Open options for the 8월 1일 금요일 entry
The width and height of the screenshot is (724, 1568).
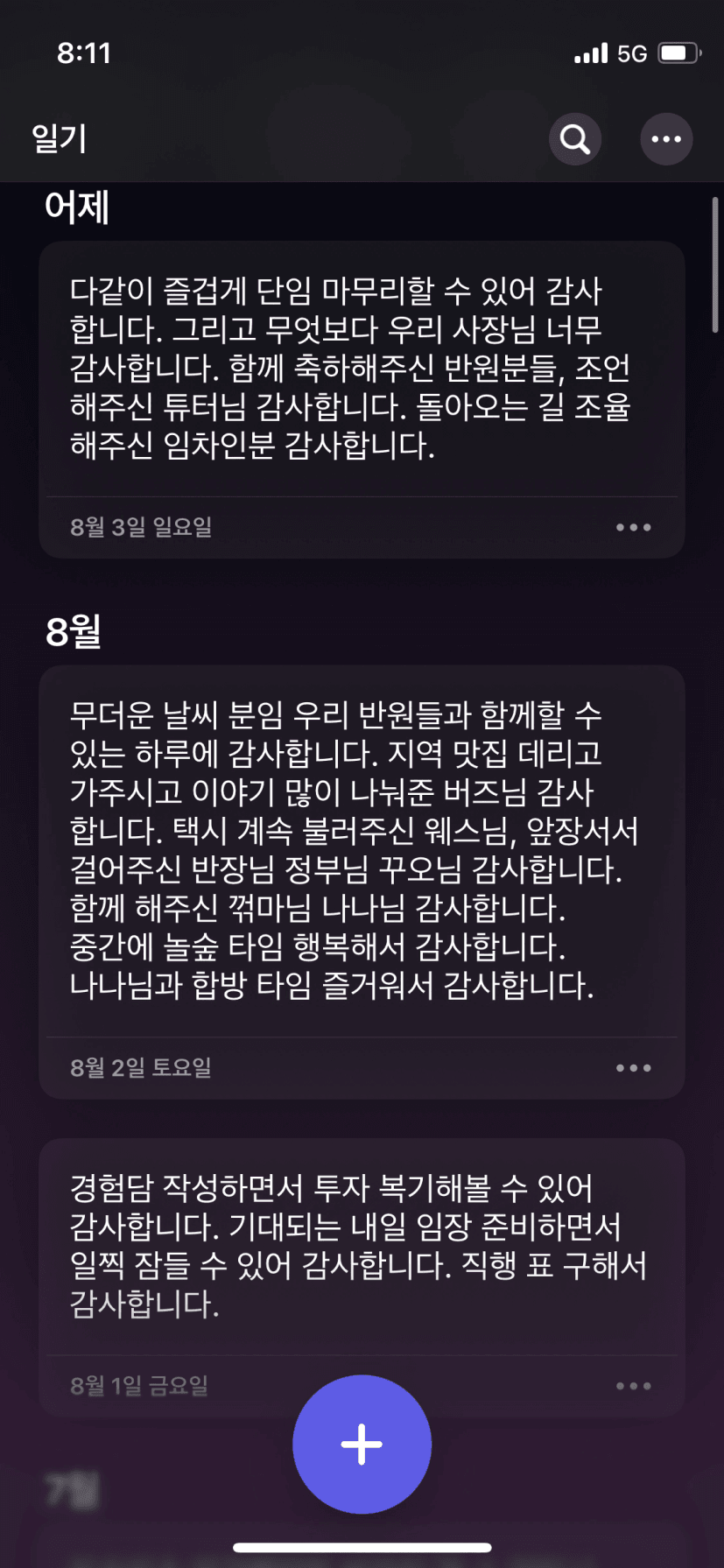click(633, 1386)
